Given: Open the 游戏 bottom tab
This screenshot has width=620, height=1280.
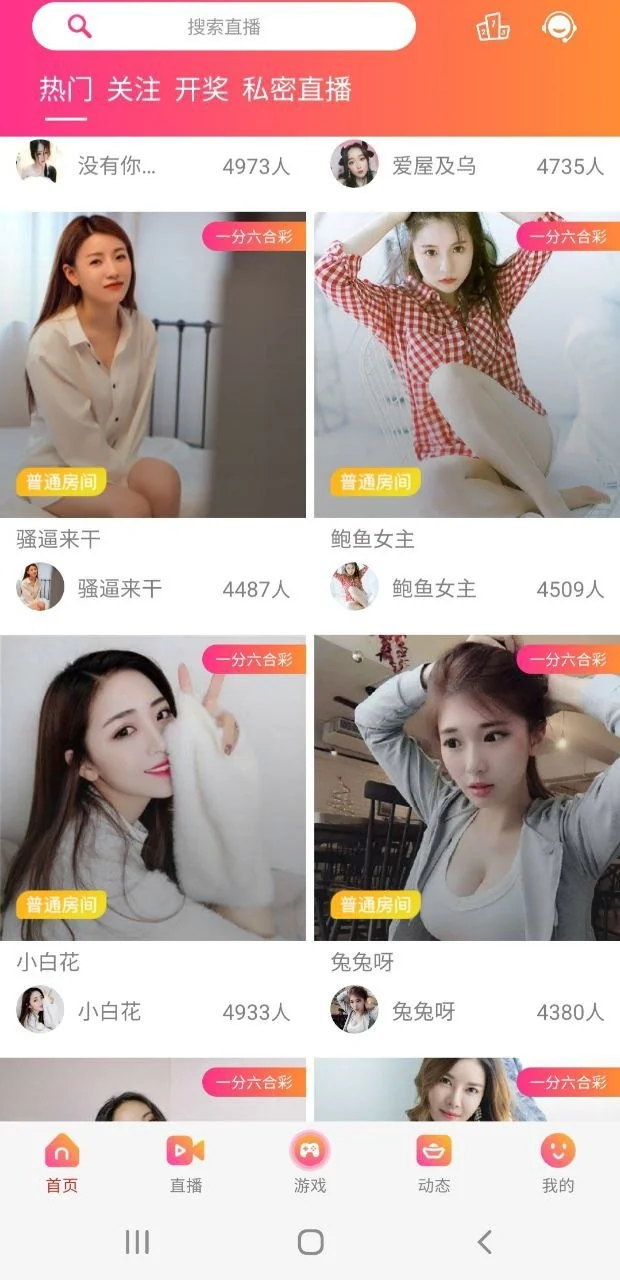Looking at the screenshot, I should coord(310,1165).
